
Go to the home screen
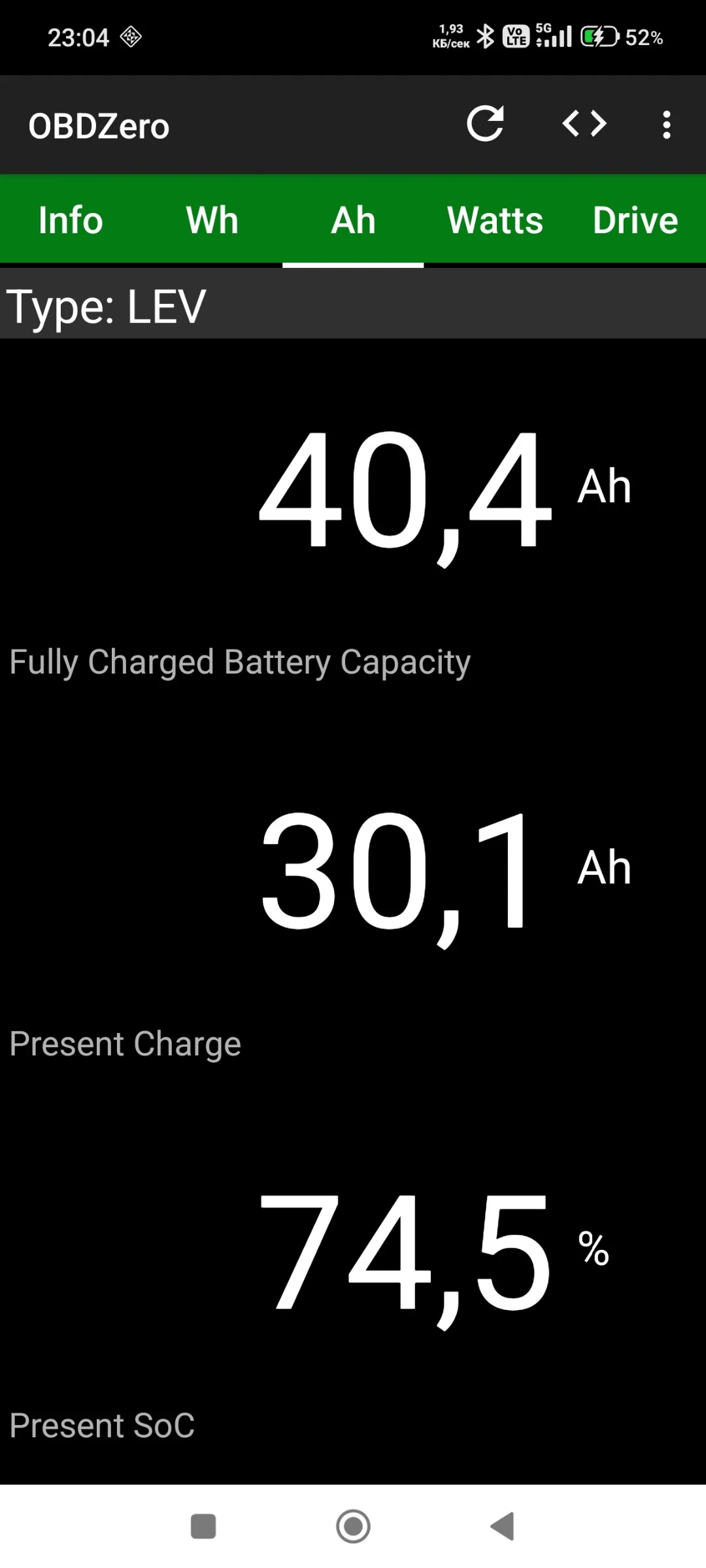[x=353, y=1527]
